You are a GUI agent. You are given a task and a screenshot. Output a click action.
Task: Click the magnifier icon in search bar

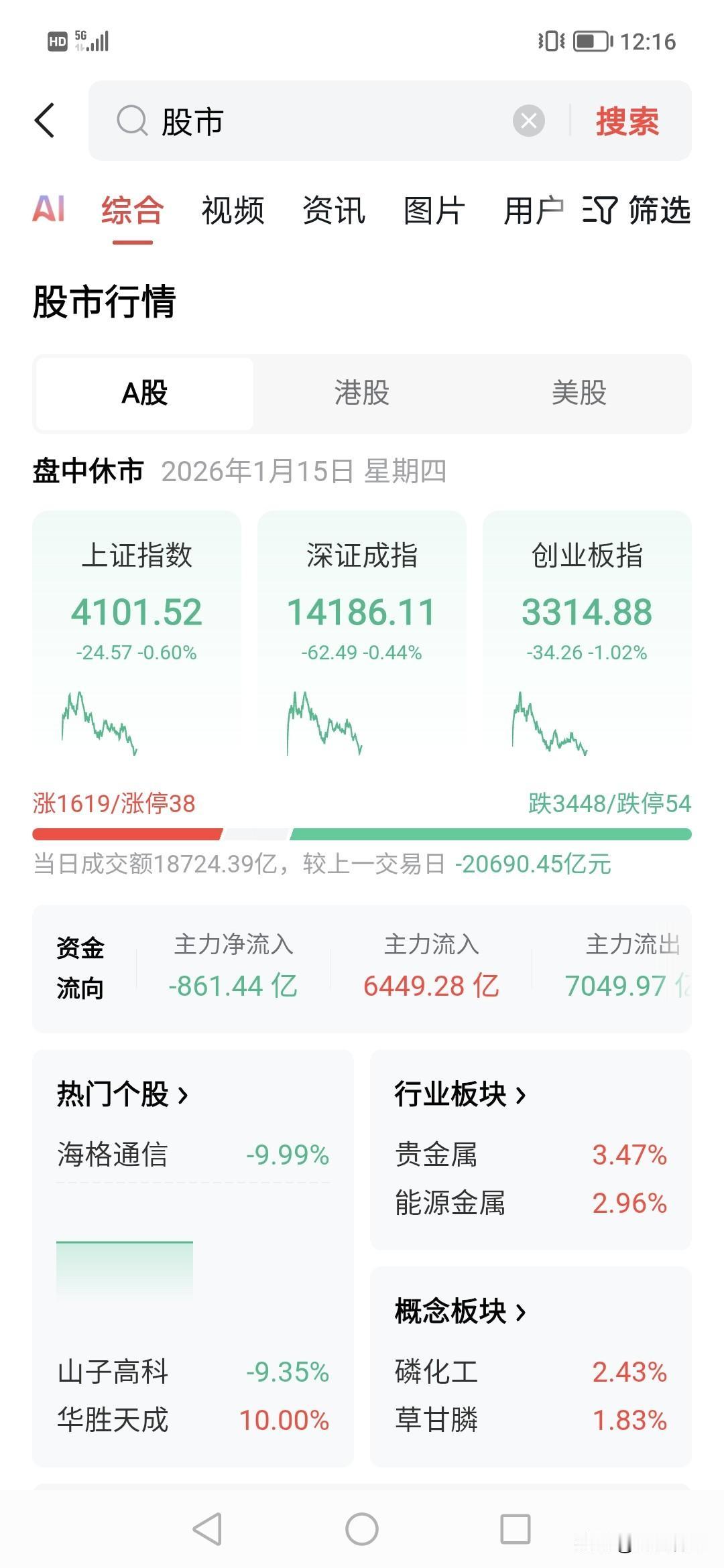pyautogui.click(x=131, y=121)
